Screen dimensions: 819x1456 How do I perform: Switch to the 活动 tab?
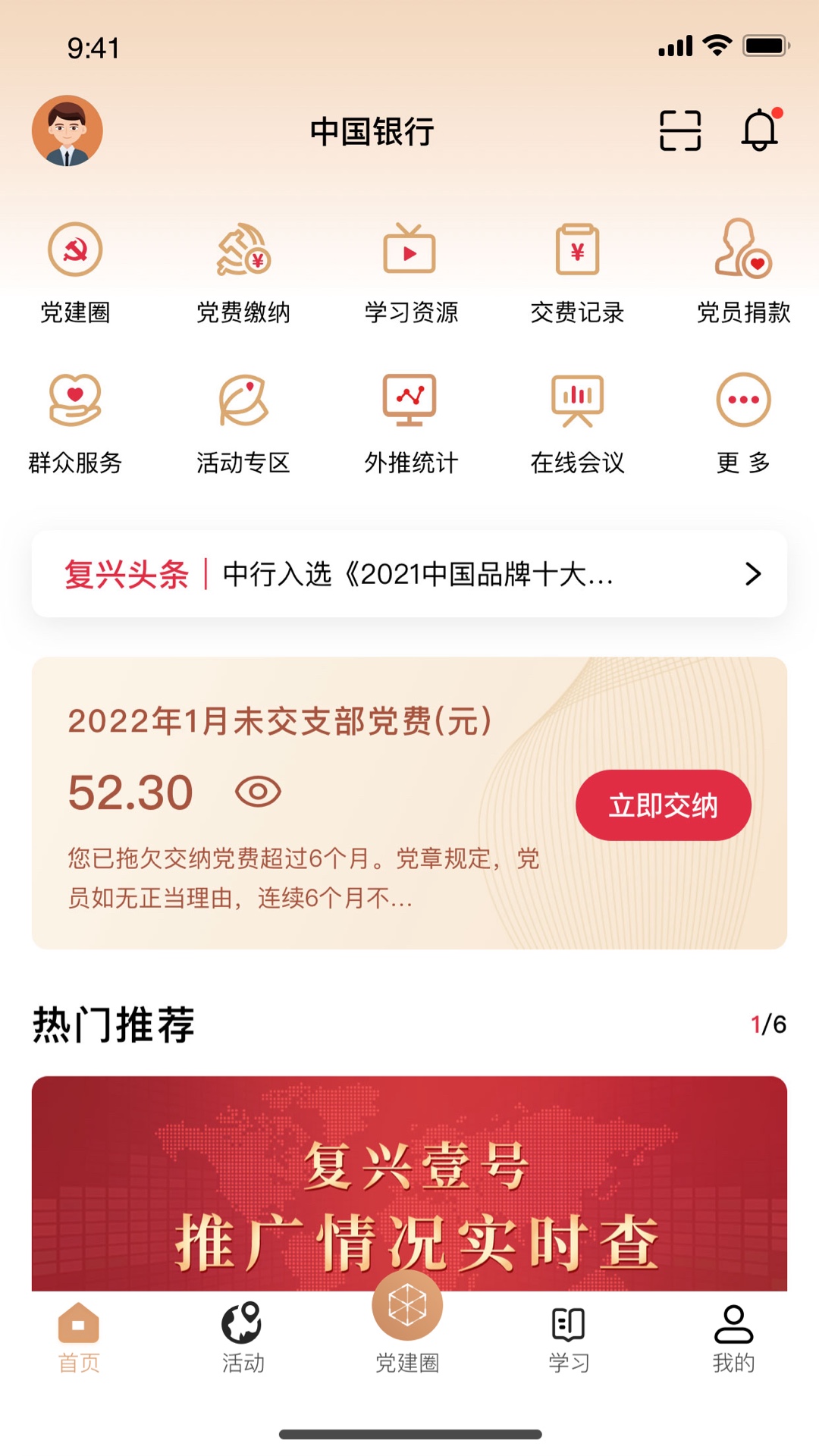coord(243,1338)
